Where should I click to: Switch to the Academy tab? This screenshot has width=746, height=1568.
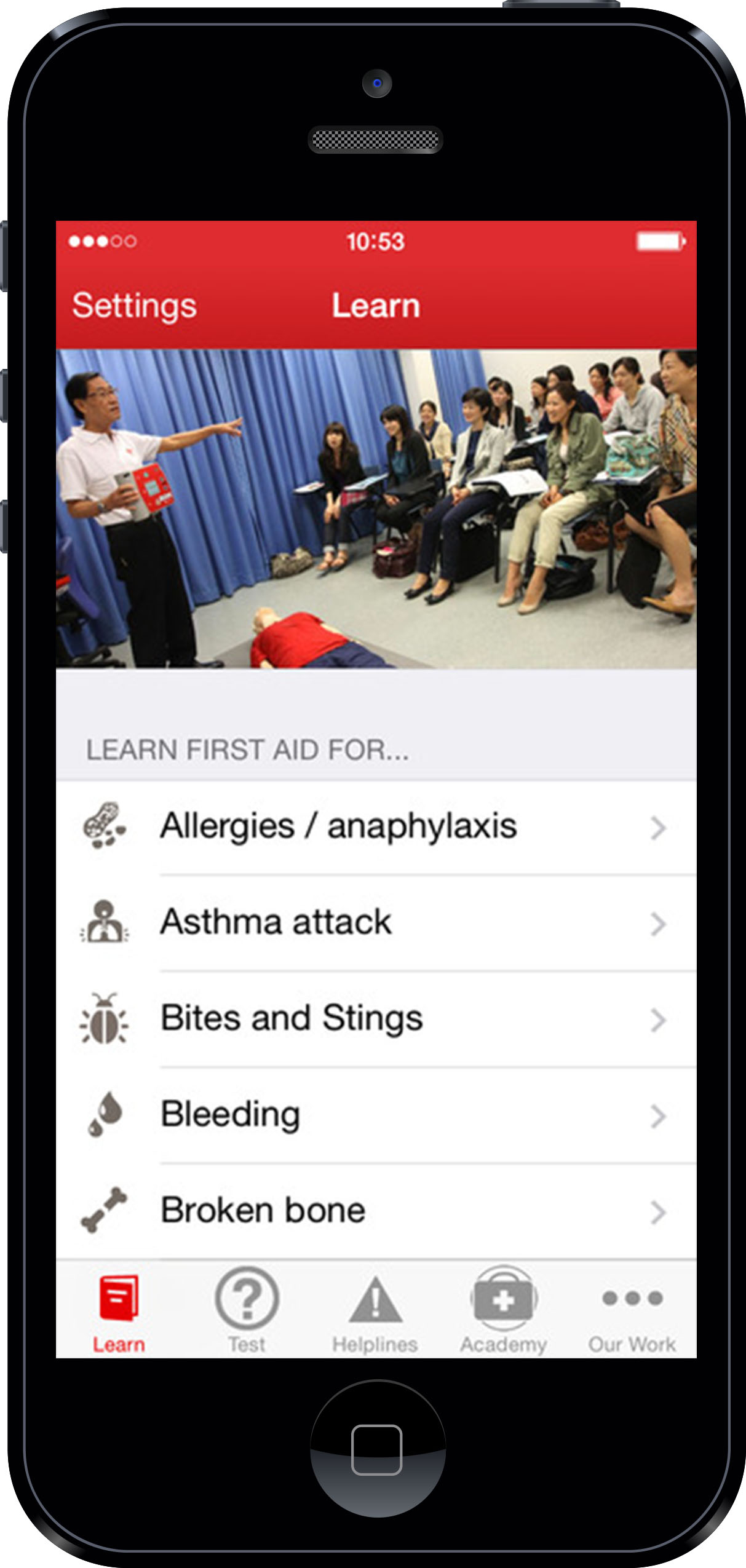click(x=503, y=1311)
